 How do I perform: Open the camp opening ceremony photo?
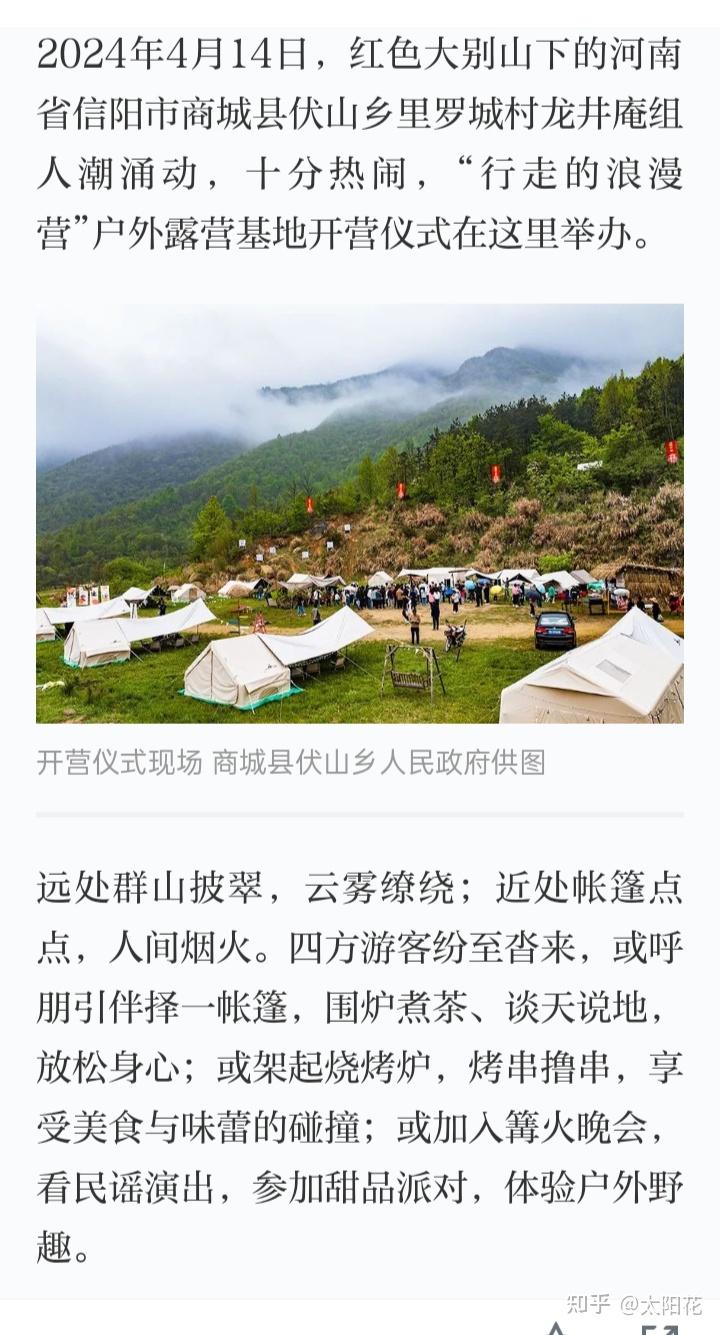point(360,513)
